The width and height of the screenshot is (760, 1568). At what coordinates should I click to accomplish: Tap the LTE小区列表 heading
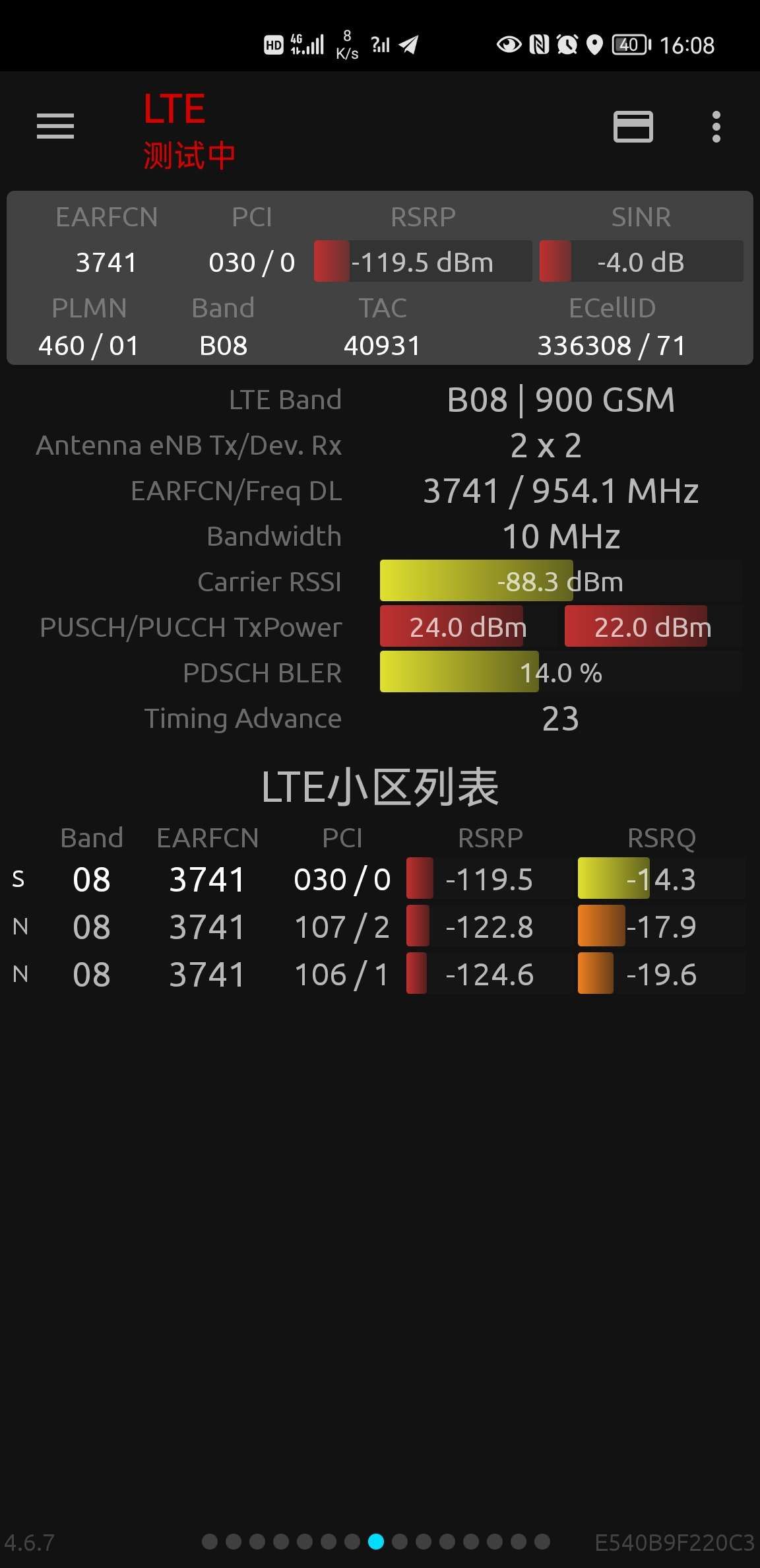(x=380, y=787)
